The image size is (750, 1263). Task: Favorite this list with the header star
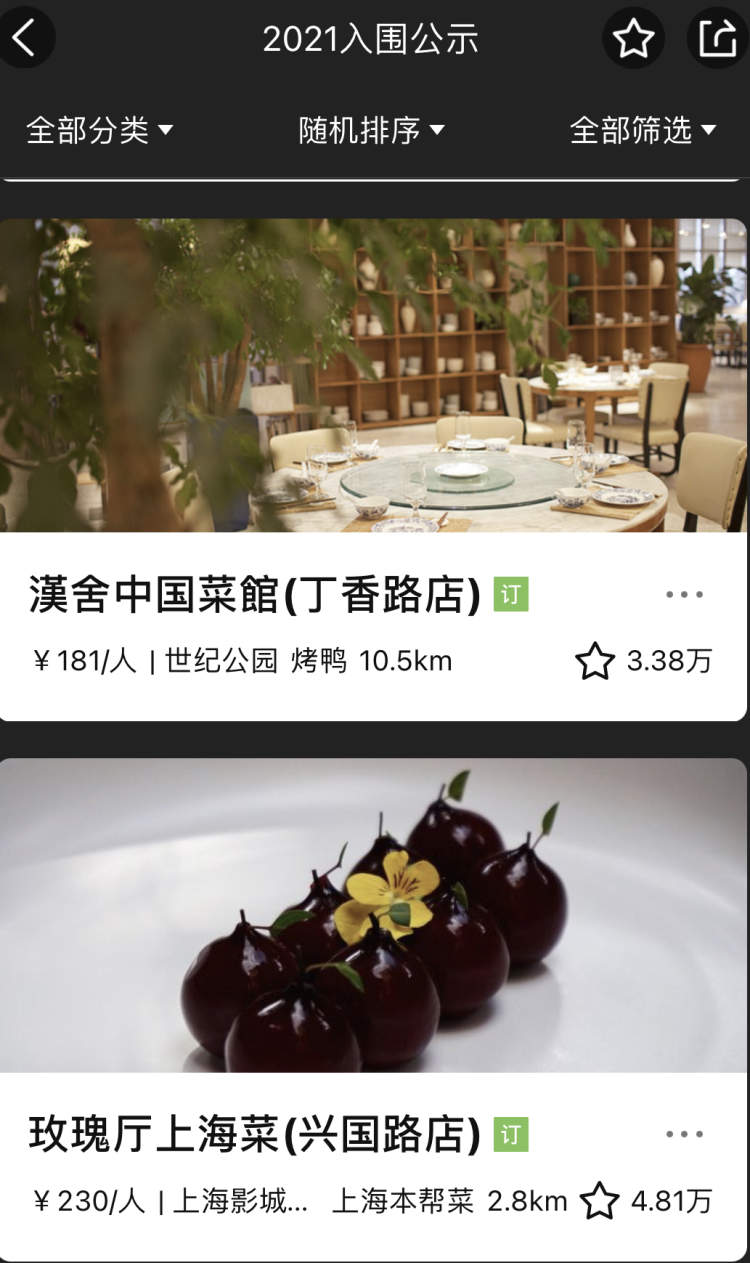click(633, 39)
